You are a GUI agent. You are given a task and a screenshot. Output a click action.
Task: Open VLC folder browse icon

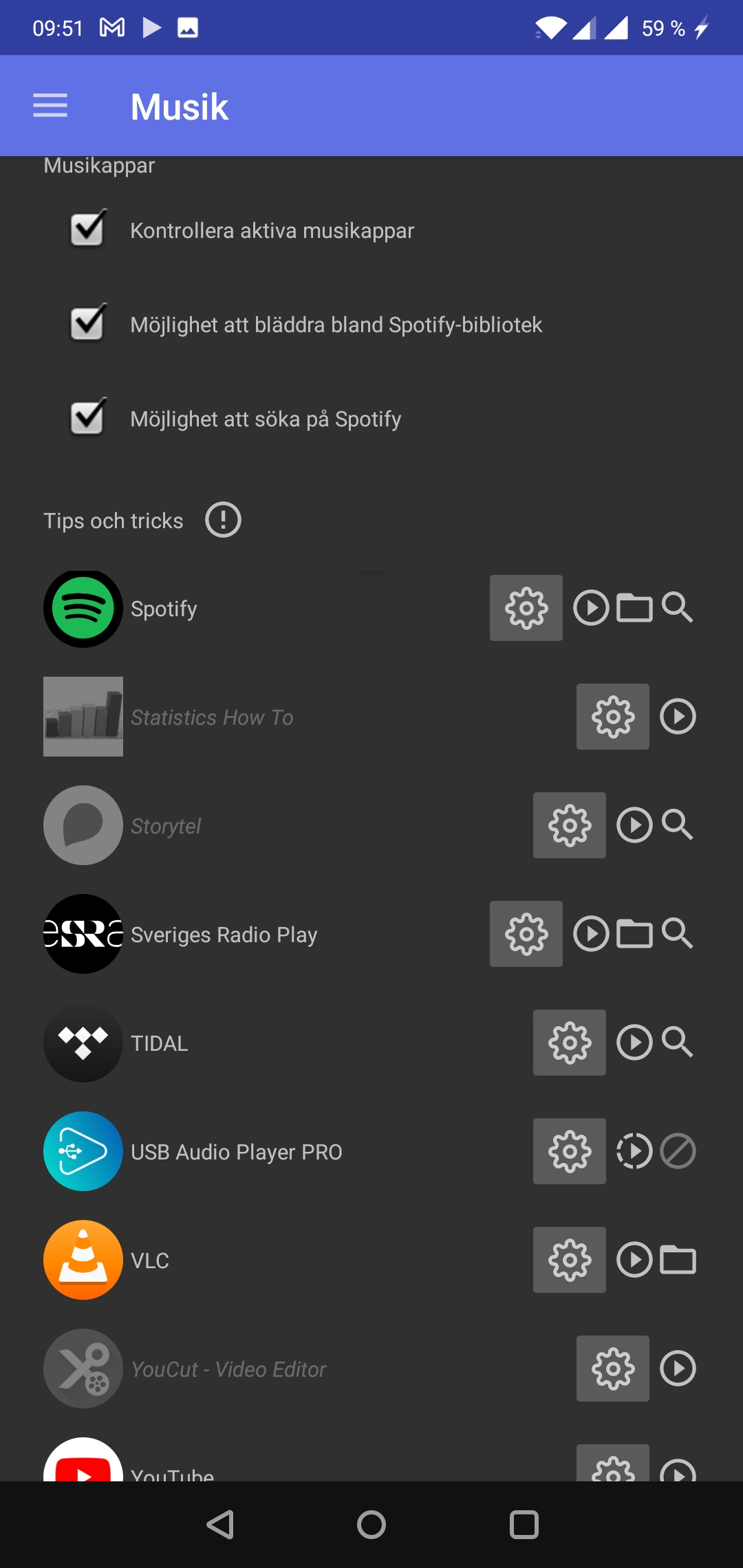point(678,1260)
